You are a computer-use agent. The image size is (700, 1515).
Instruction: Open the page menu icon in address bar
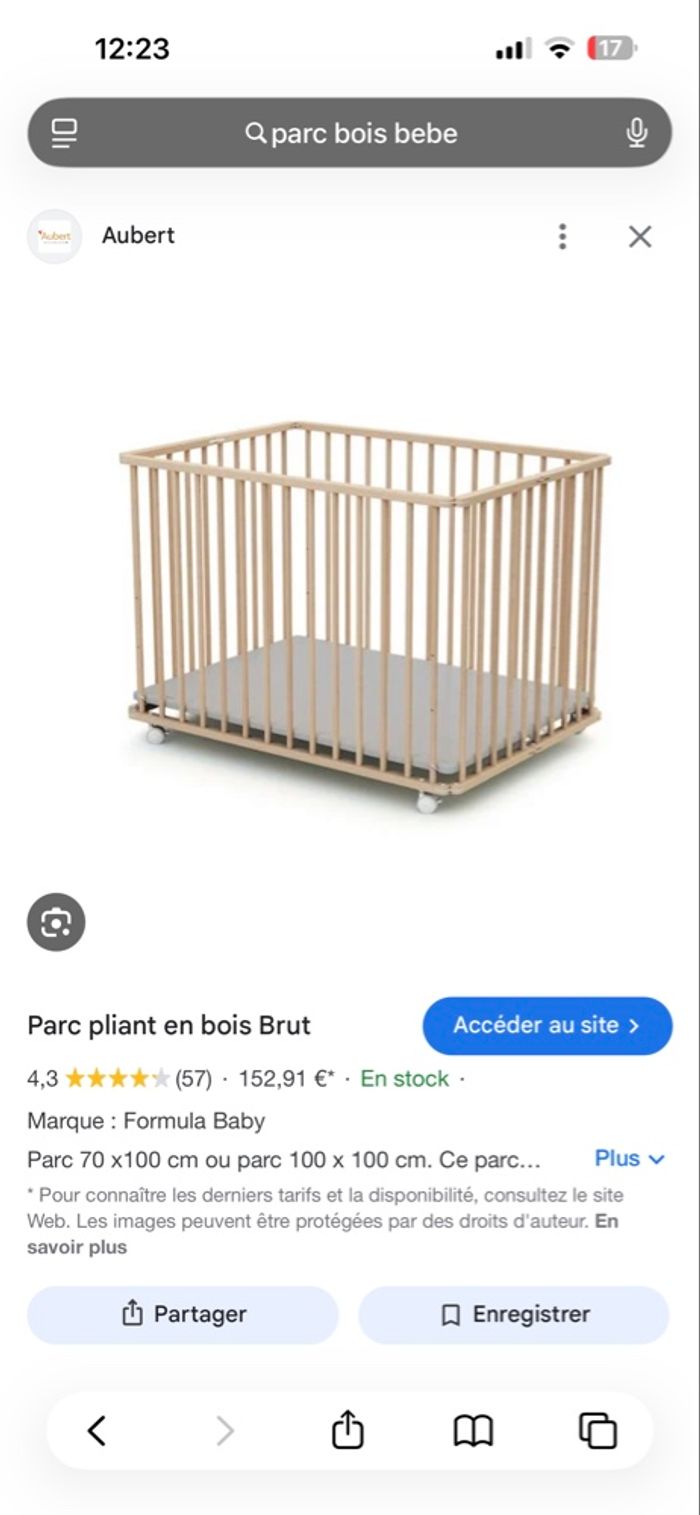pos(65,133)
